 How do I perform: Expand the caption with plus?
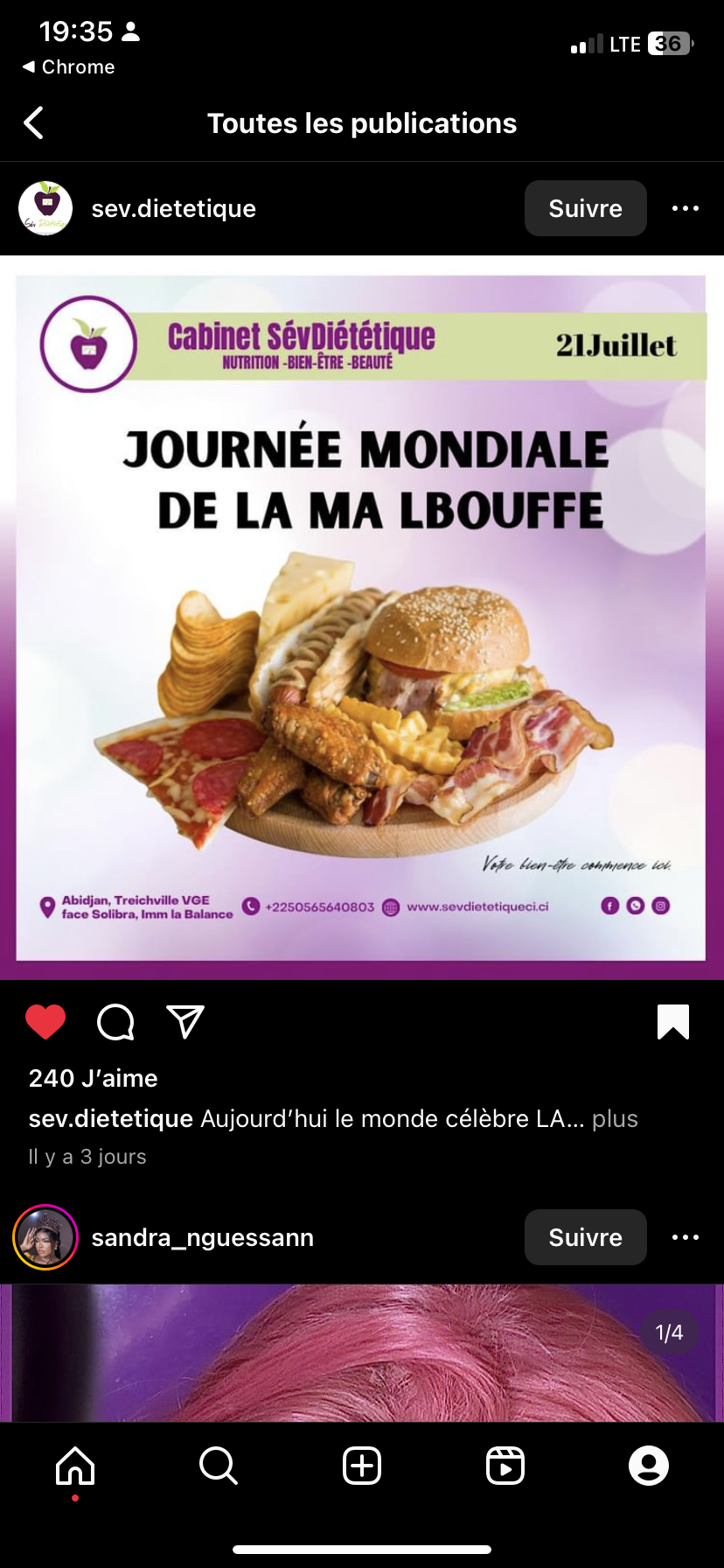pos(615,1119)
